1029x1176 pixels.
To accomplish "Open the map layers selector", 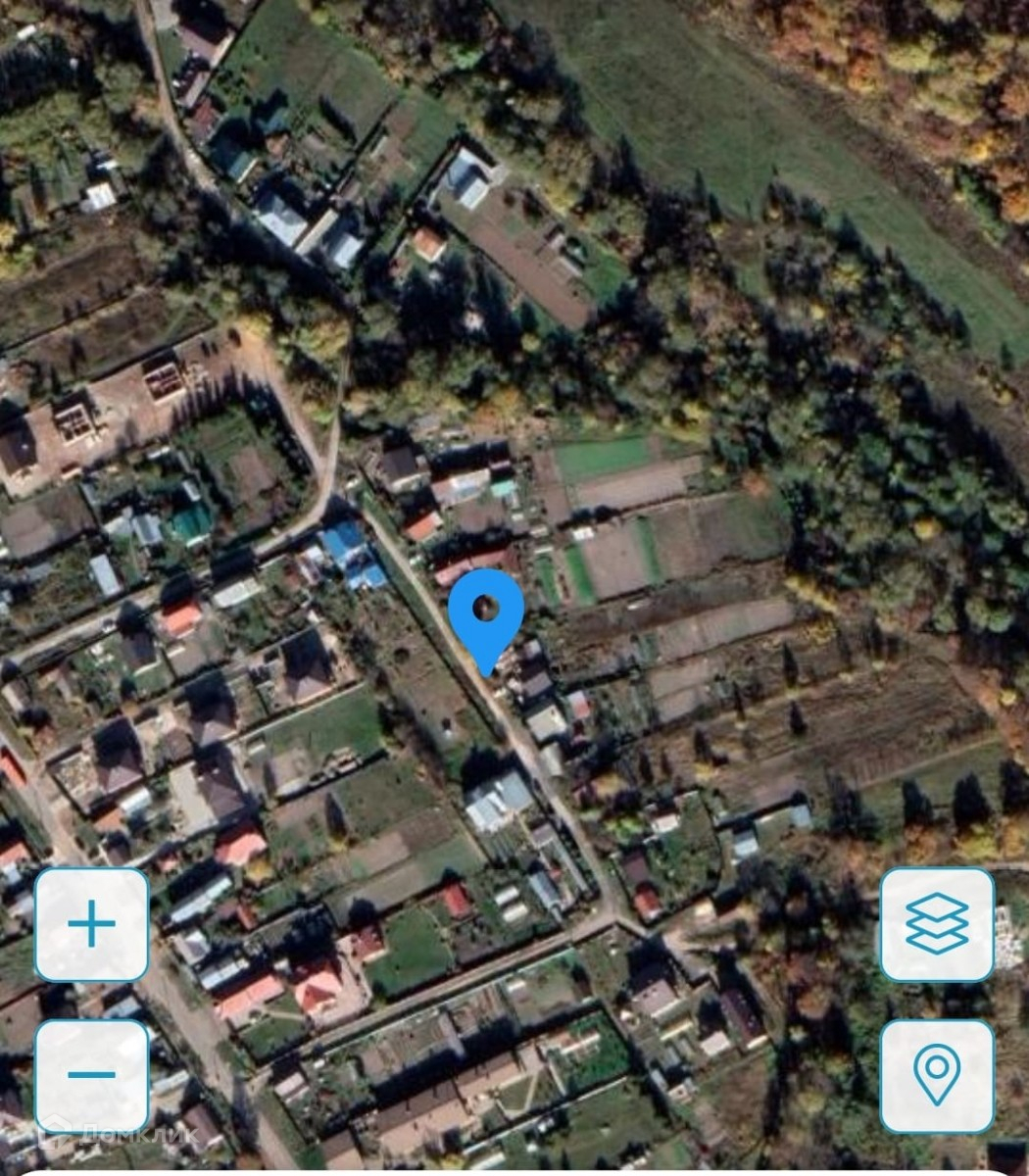I will click(x=937, y=924).
